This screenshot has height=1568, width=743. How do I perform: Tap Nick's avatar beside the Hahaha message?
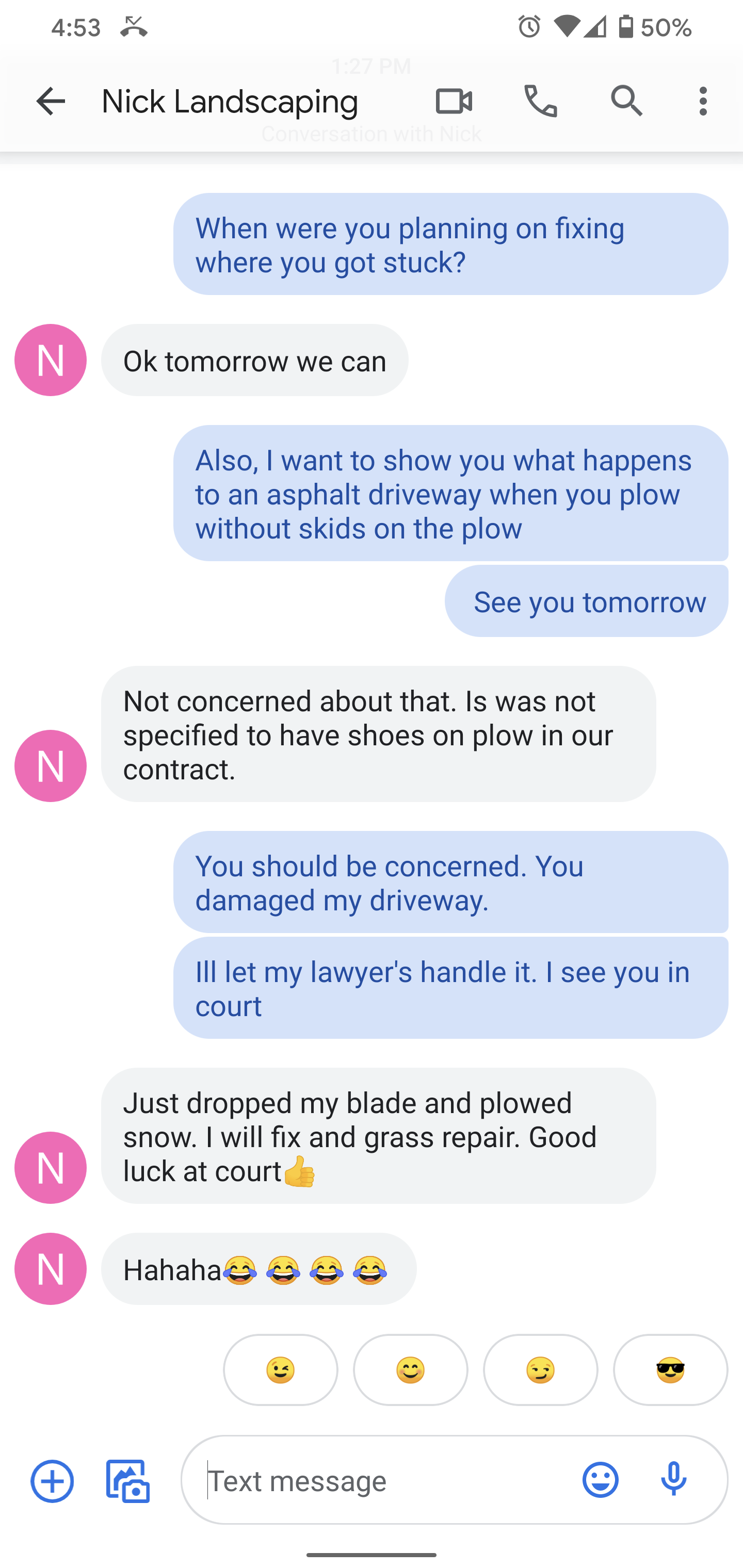51,1268
